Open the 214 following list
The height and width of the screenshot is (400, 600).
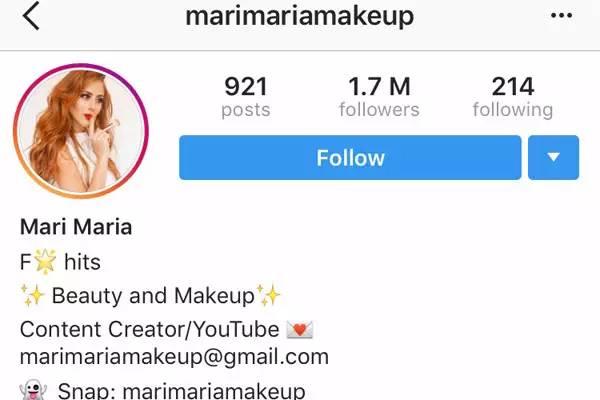click(512, 97)
